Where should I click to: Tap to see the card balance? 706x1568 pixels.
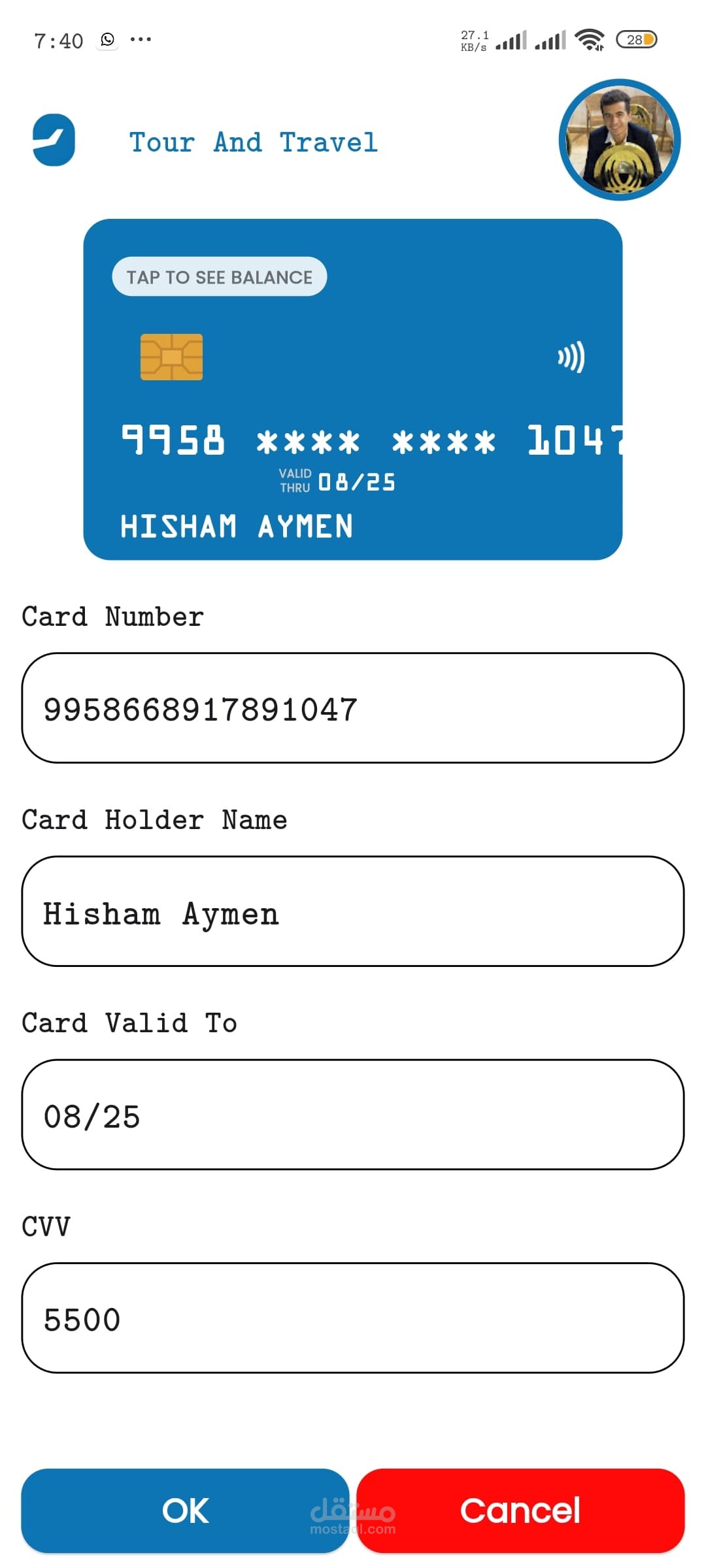click(x=219, y=277)
